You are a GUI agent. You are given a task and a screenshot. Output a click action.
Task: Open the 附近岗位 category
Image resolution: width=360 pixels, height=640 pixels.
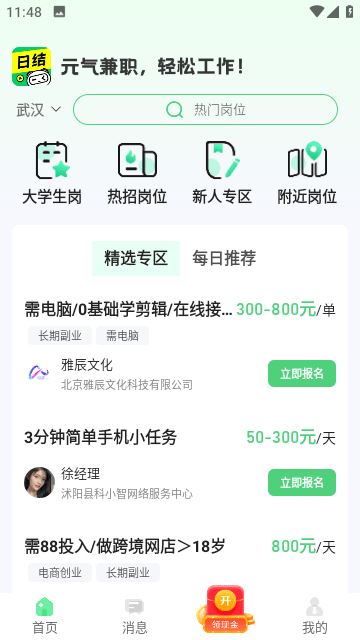point(307,173)
